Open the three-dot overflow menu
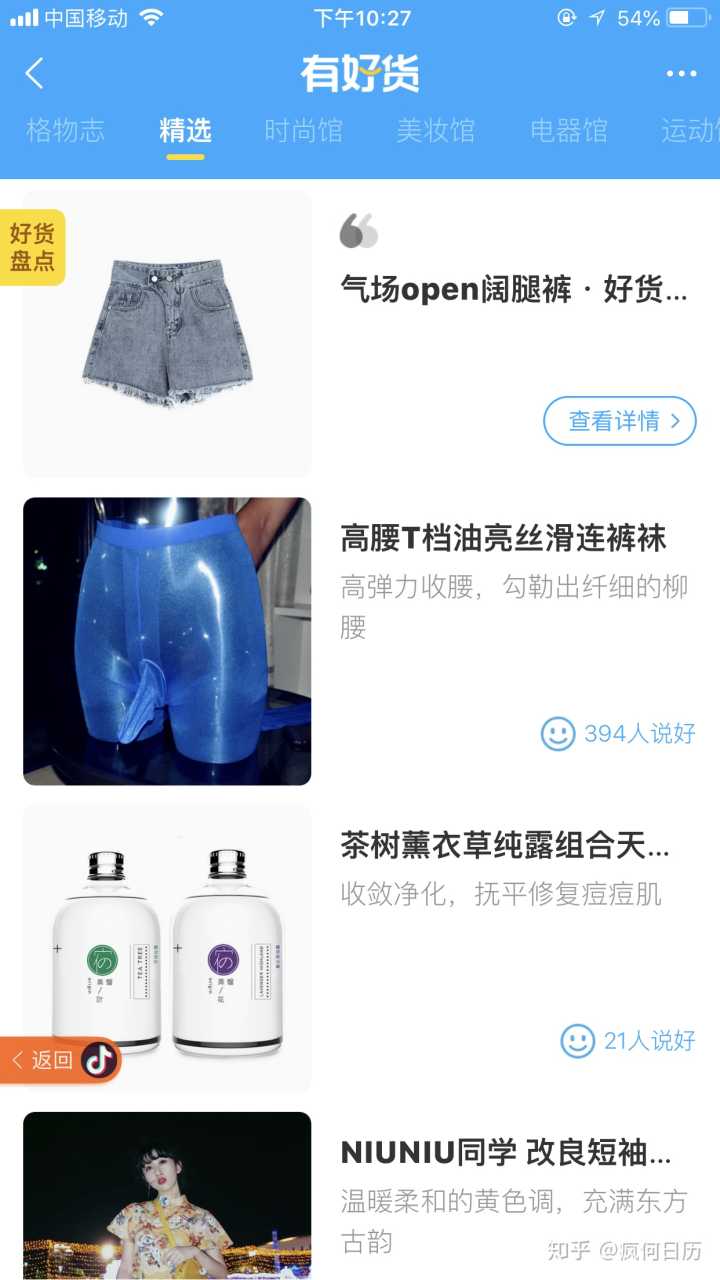This screenshot has width=720, height=1280. coord(681,74)
